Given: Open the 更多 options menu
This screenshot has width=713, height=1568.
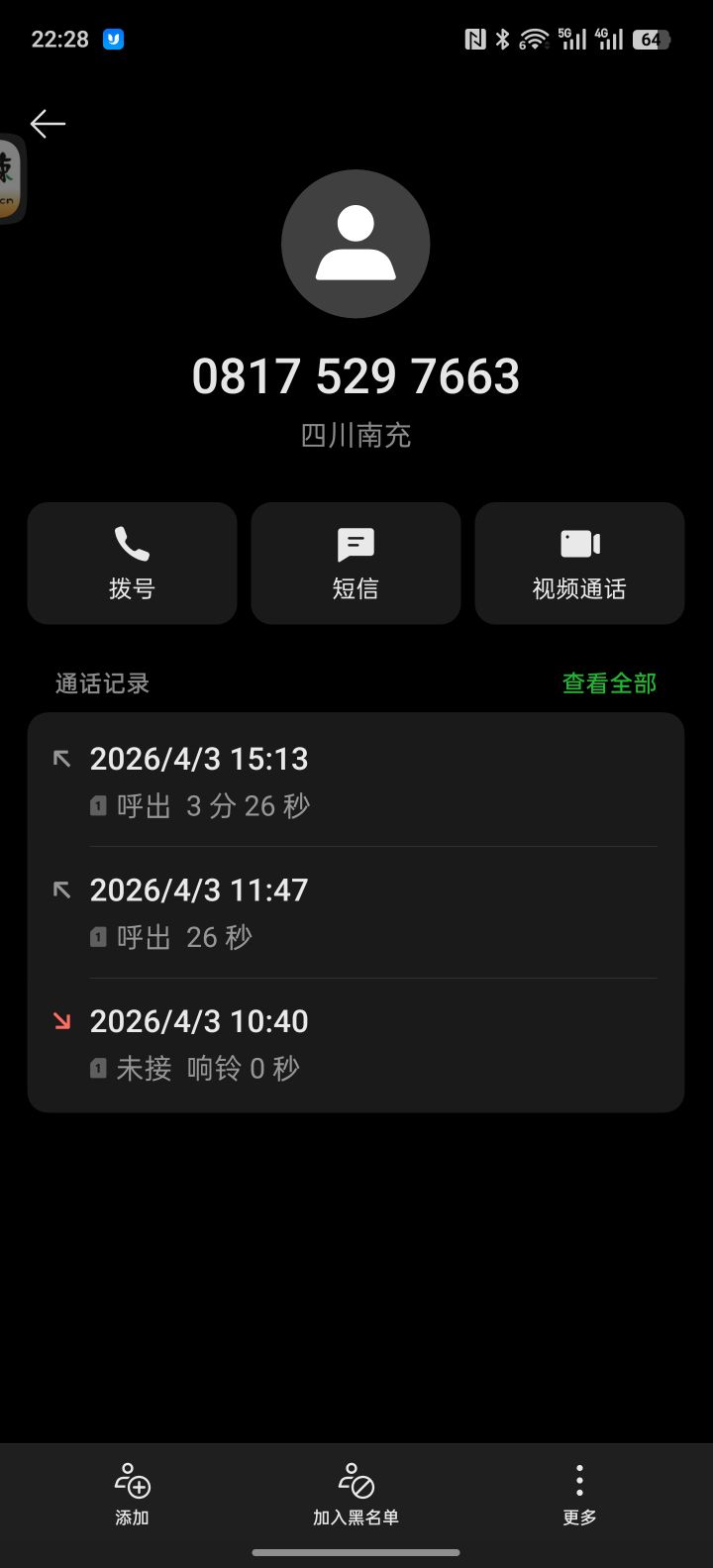Looking at the screenshot, I should 579,1494.
